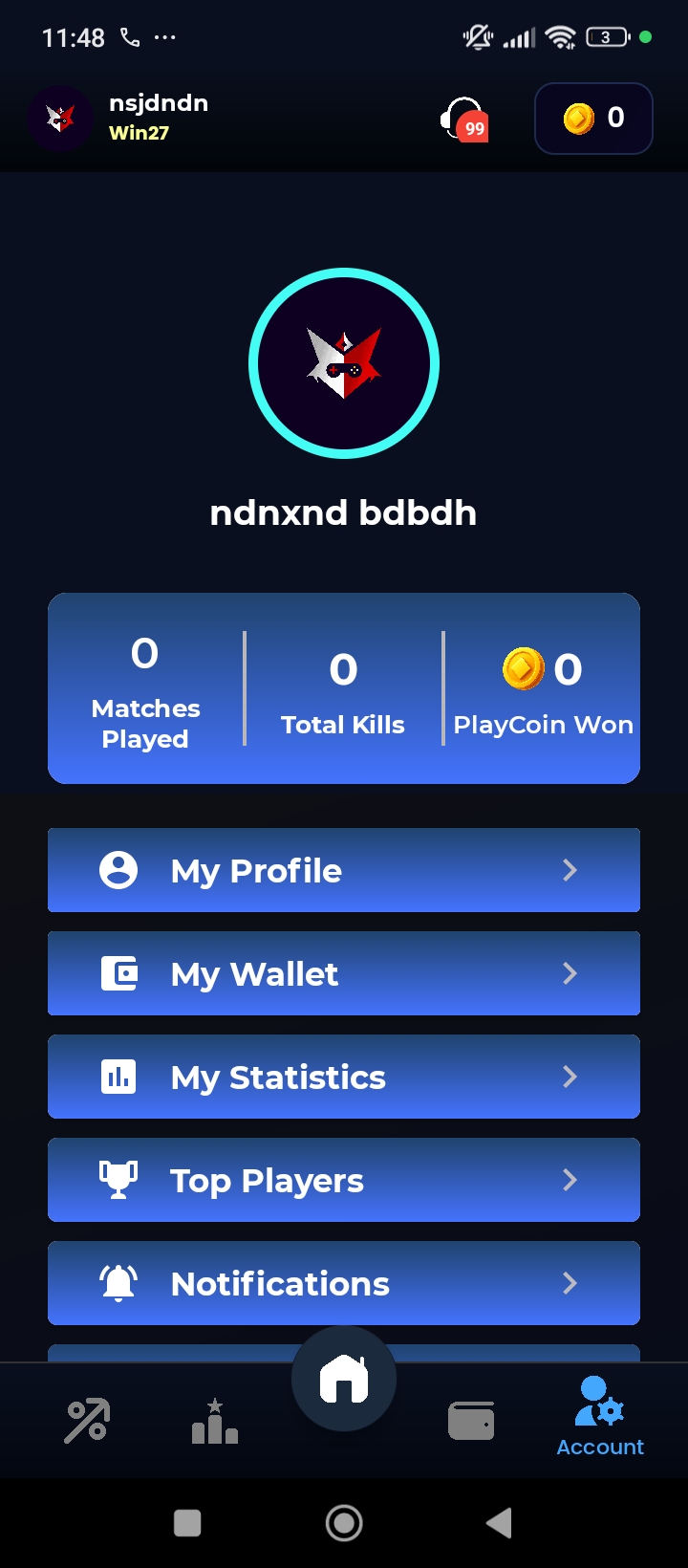This screenshot has height=1568, width=688.
Task: Open the coin balance button
Action: [593, 119]
